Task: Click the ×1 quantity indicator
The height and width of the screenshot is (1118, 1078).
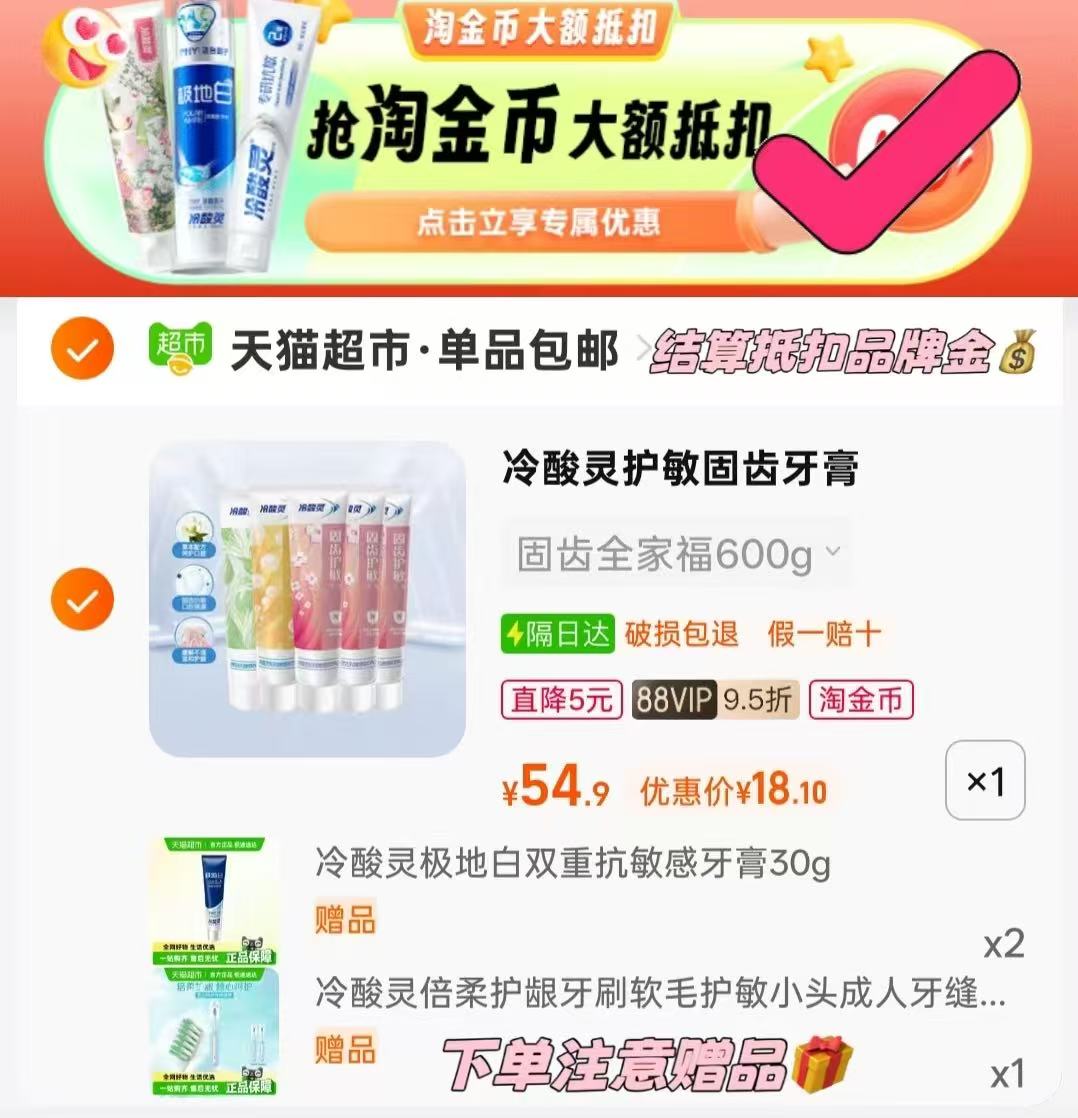Action: point(984,781)
